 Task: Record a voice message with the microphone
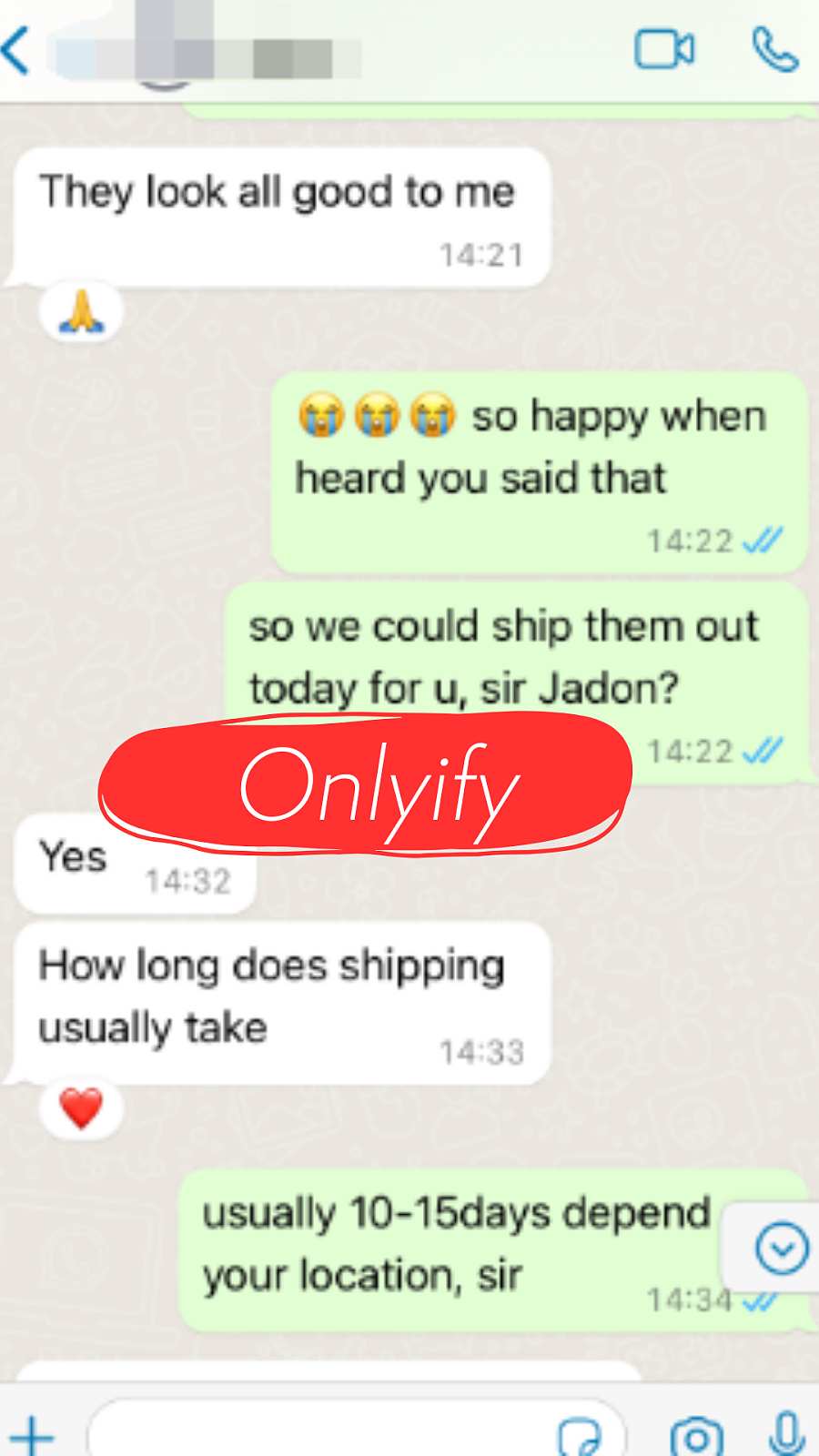point(786,1432)
